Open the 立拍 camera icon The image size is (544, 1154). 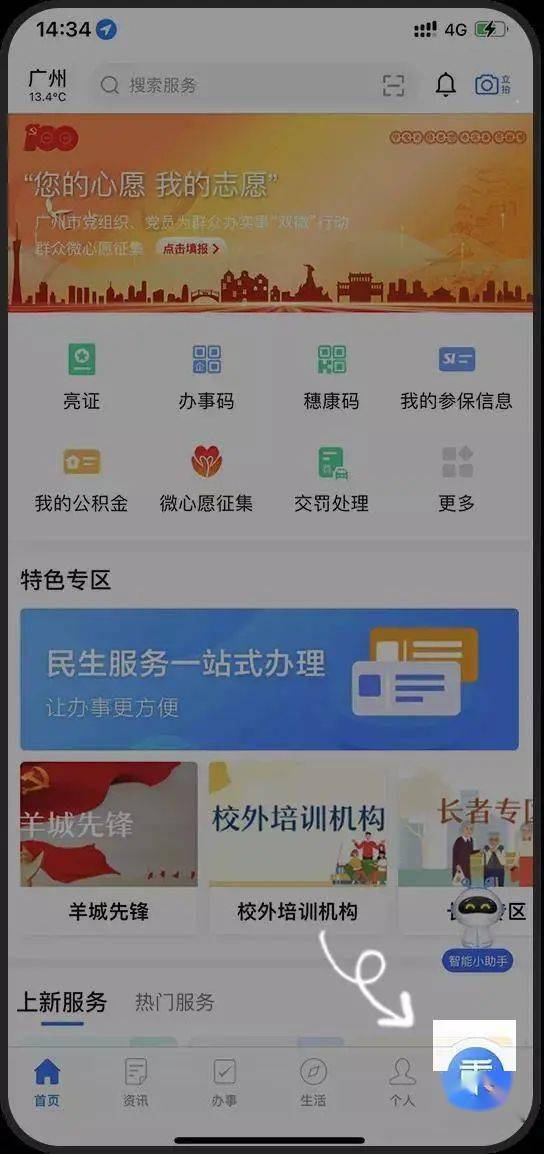(494, 85)
